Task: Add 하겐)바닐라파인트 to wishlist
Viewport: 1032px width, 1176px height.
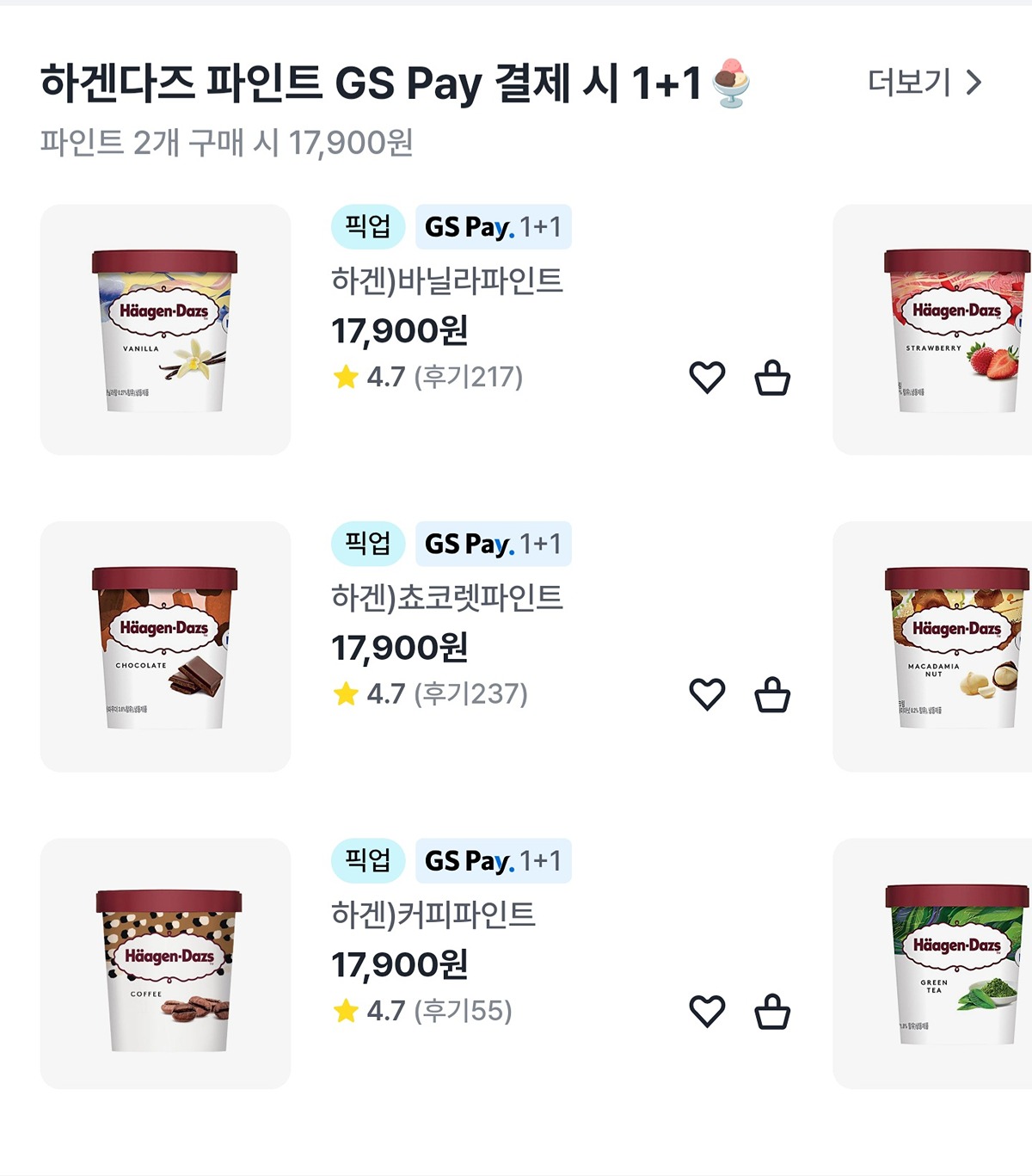Action: pos(707,378)
